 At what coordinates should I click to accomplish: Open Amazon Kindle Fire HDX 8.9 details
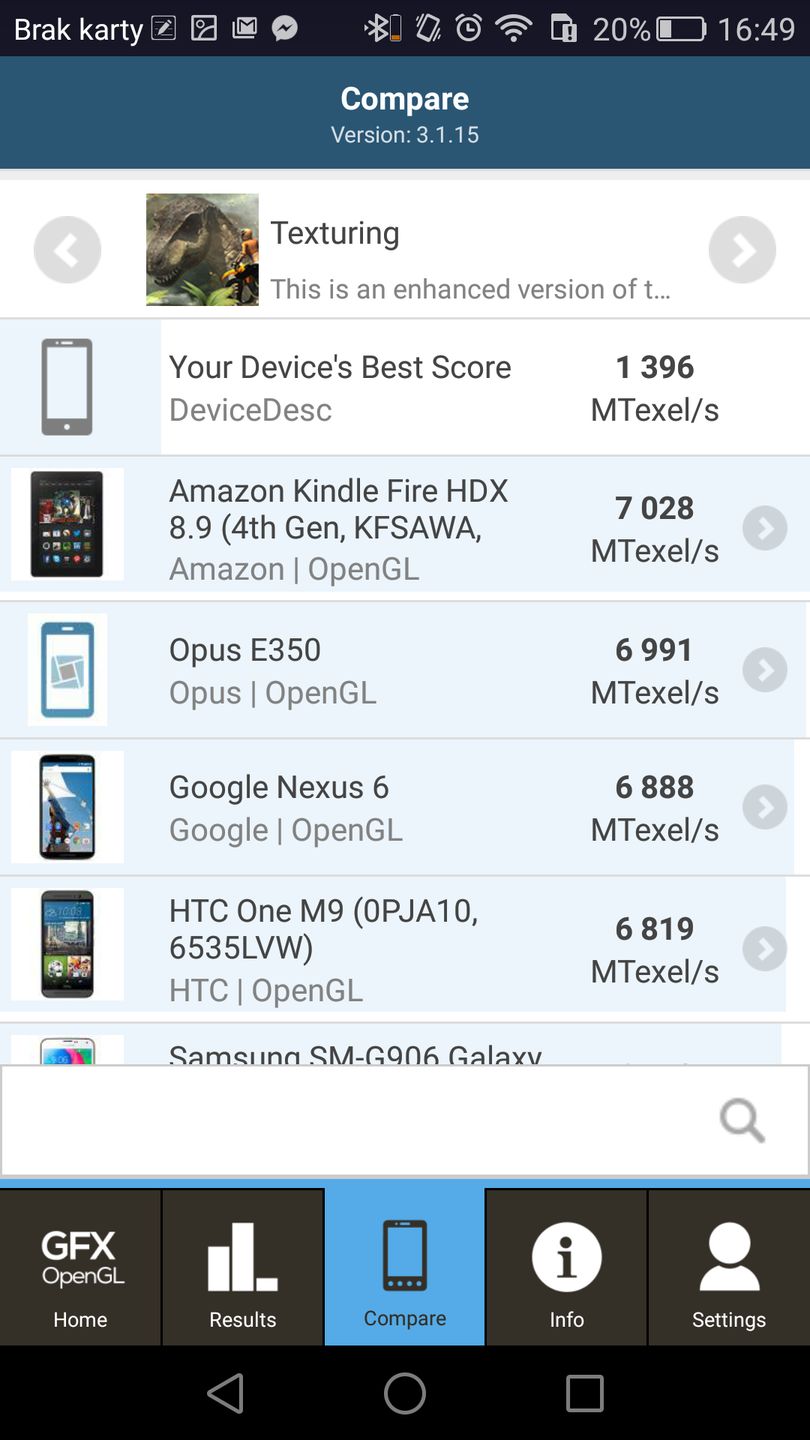pos(765,529)
